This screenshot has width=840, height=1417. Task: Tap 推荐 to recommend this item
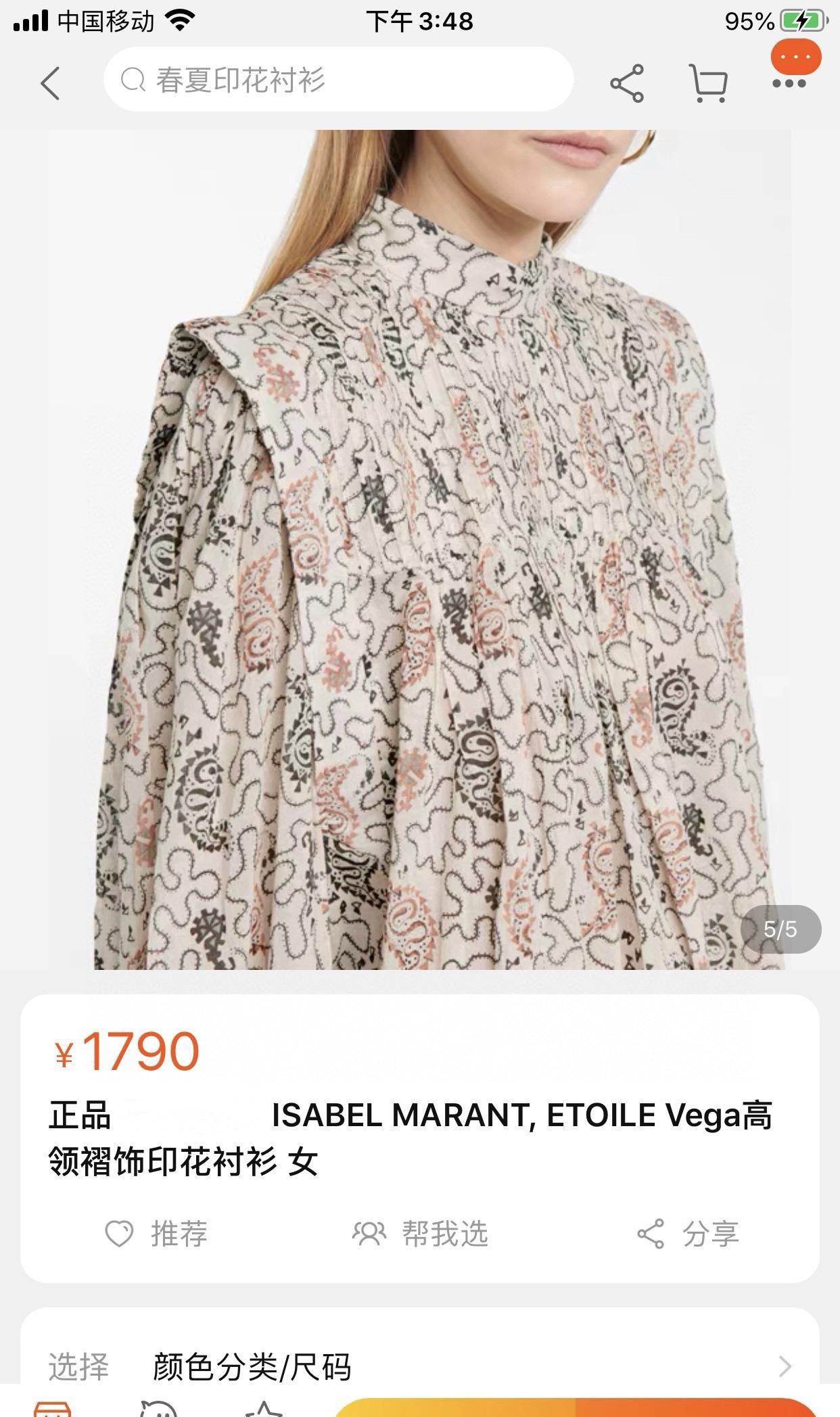[x=157, y=1233]
